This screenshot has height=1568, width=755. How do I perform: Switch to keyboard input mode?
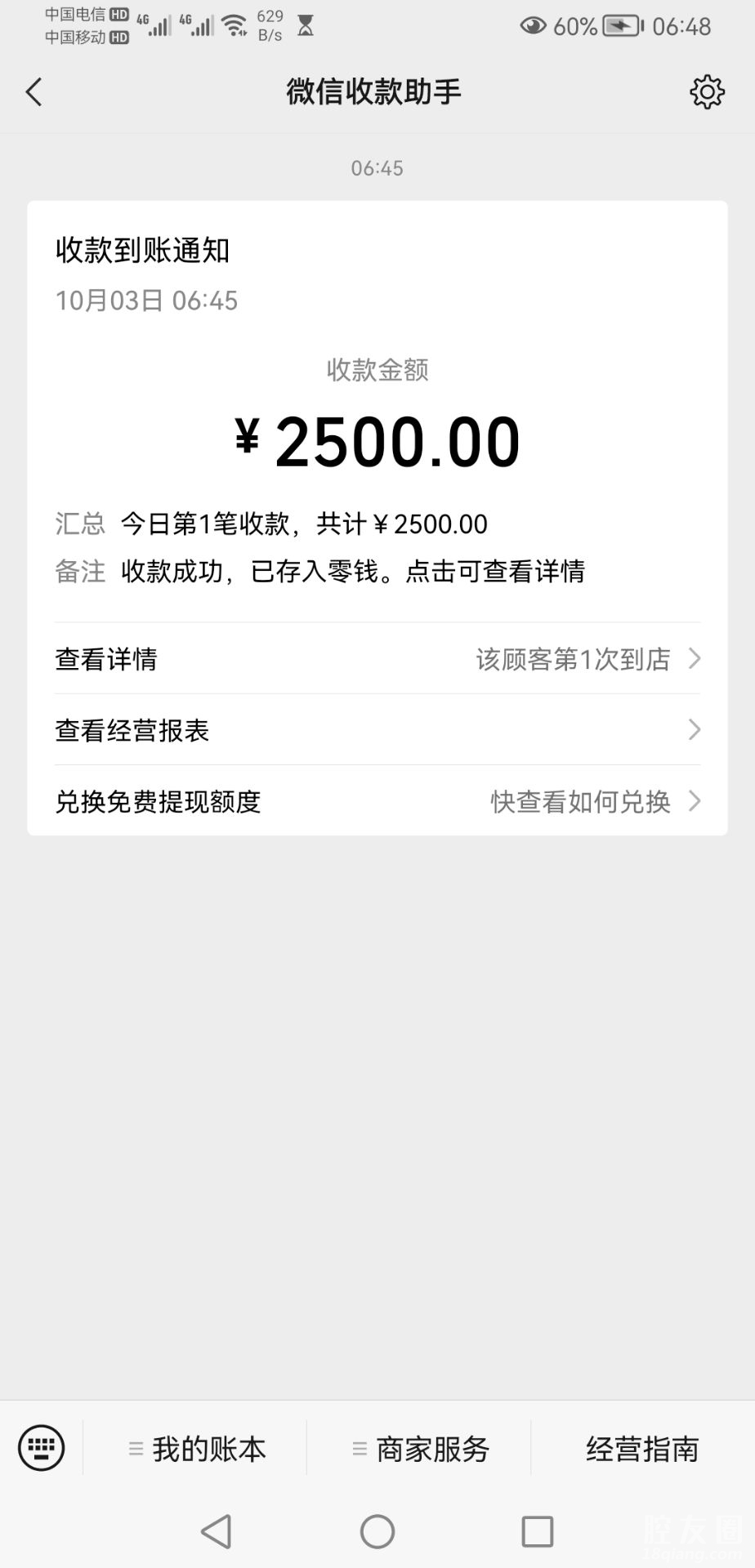click(41, 1448)
